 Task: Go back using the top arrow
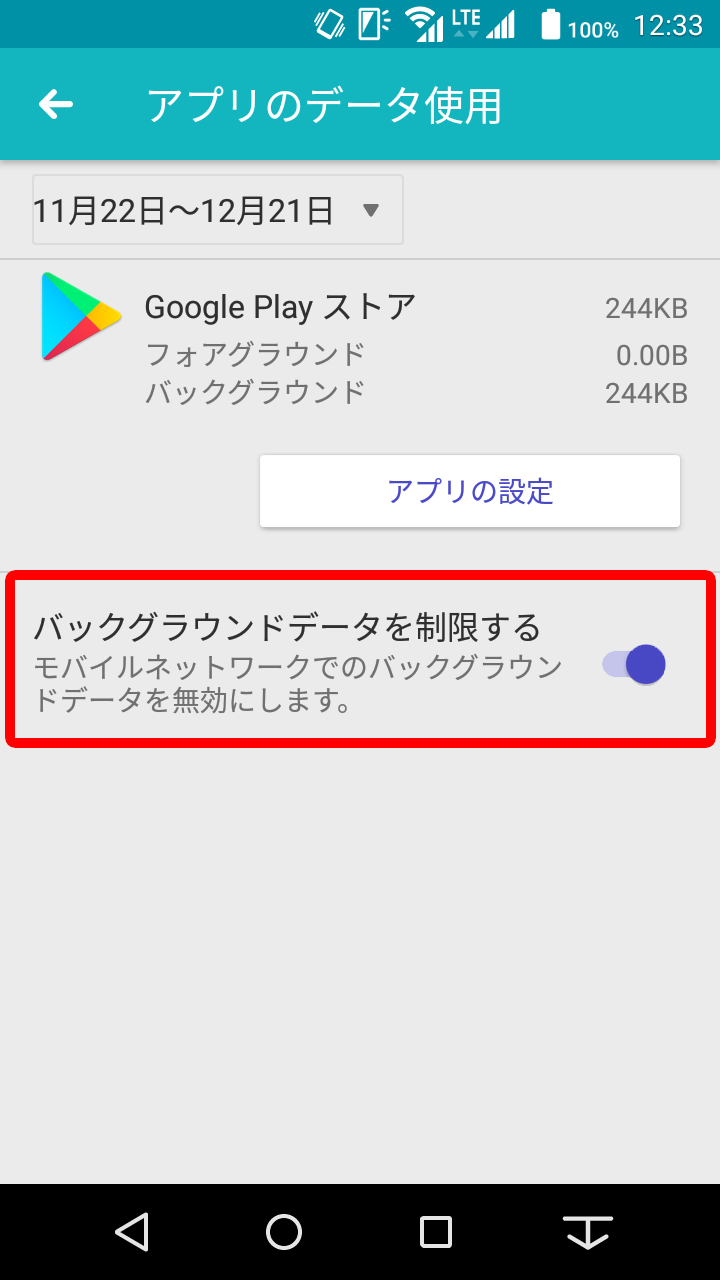(56, 104)
